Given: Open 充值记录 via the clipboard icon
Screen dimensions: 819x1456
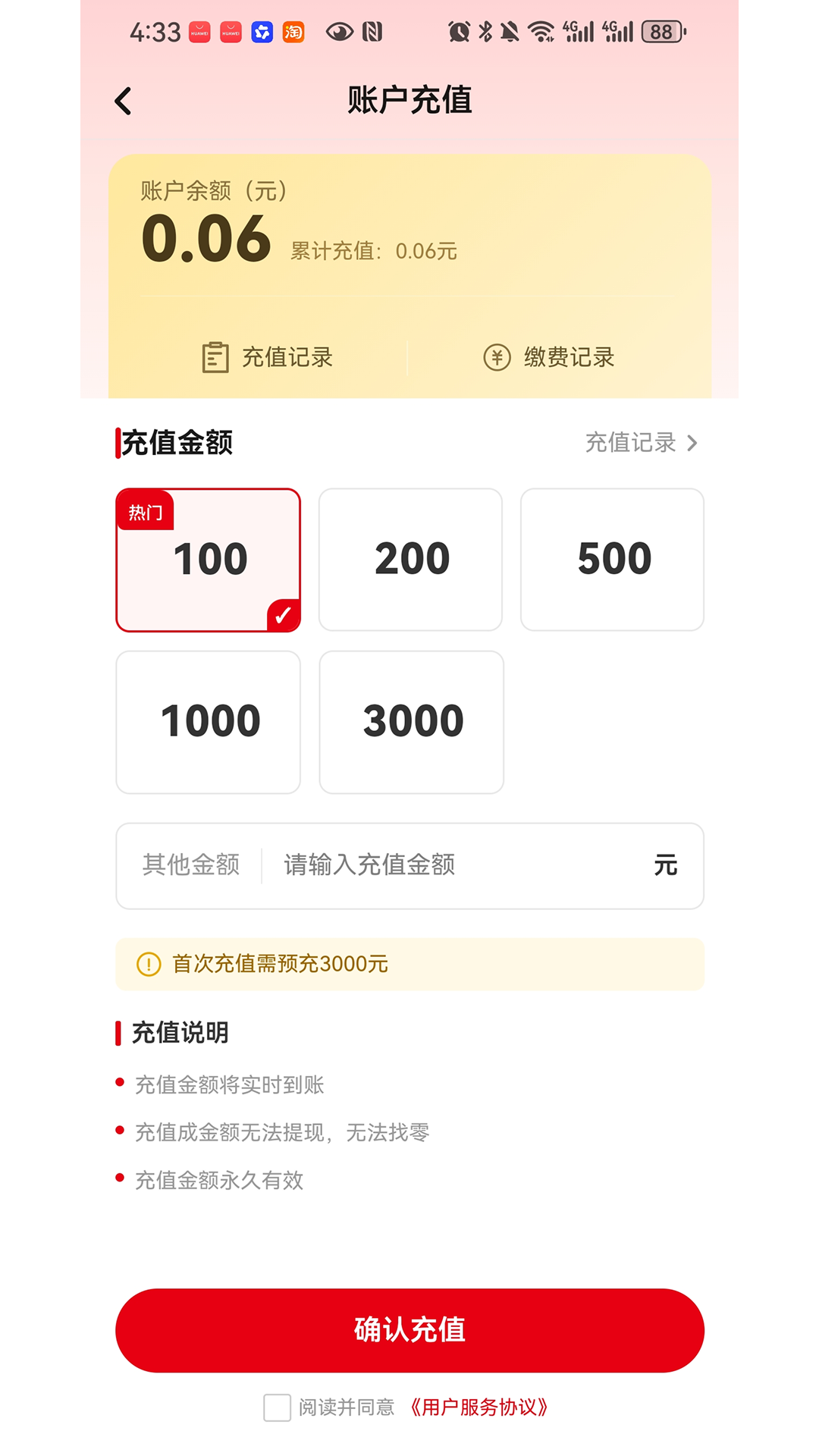Looking at the screenshot, I should (x=215, y=356).
